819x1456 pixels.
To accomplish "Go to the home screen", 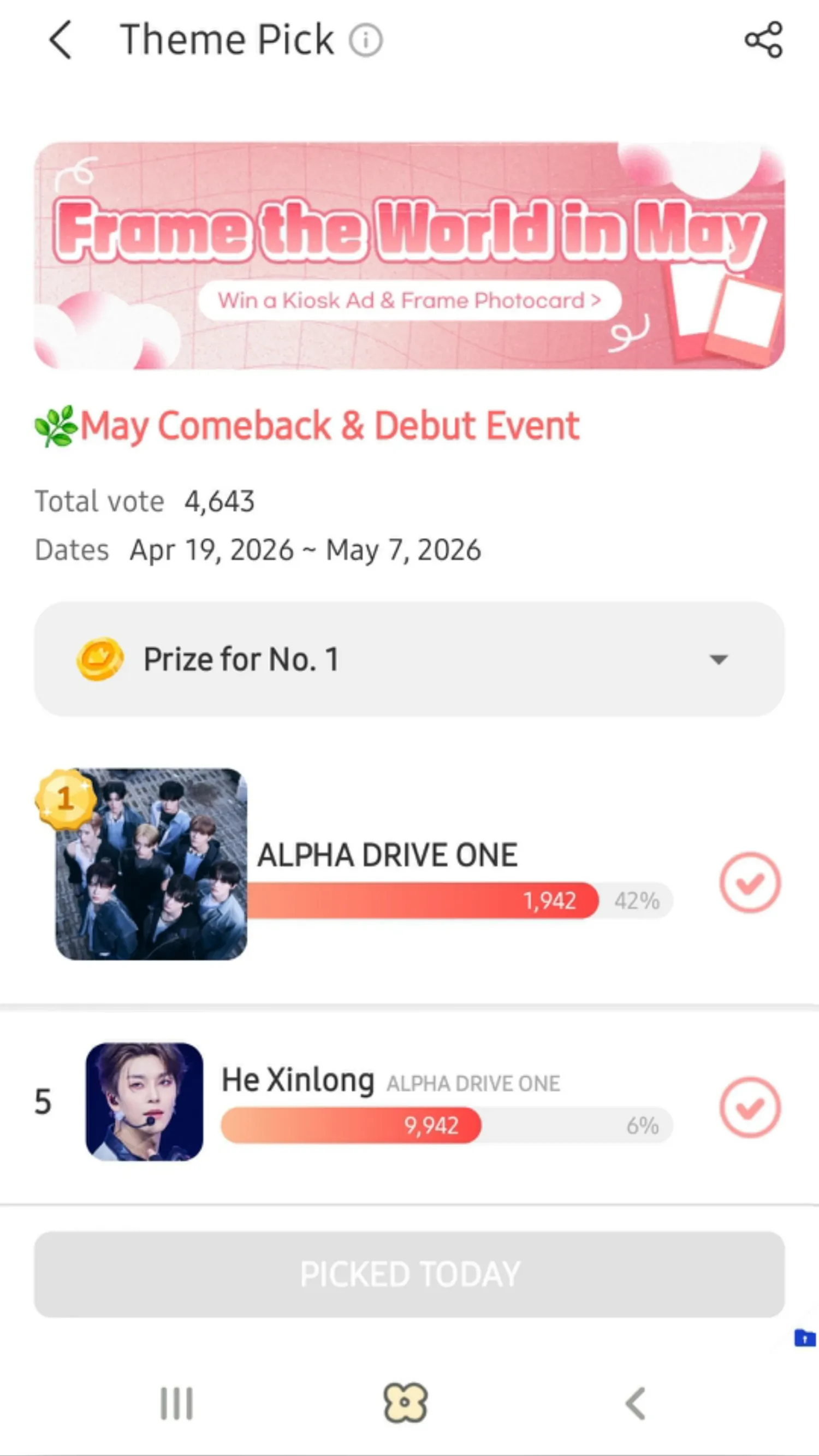I will coord(405,1403).
